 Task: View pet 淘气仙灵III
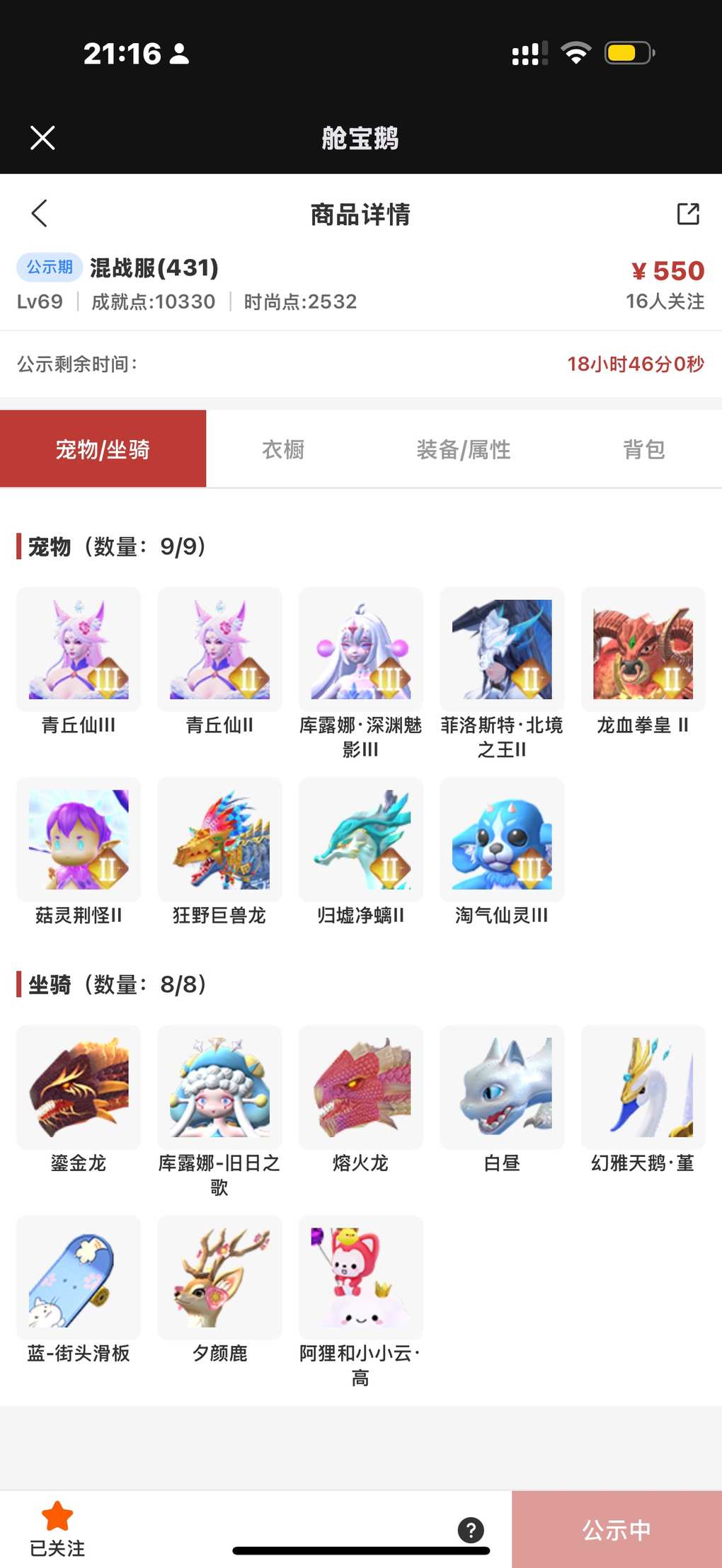(x=502, y=840)
